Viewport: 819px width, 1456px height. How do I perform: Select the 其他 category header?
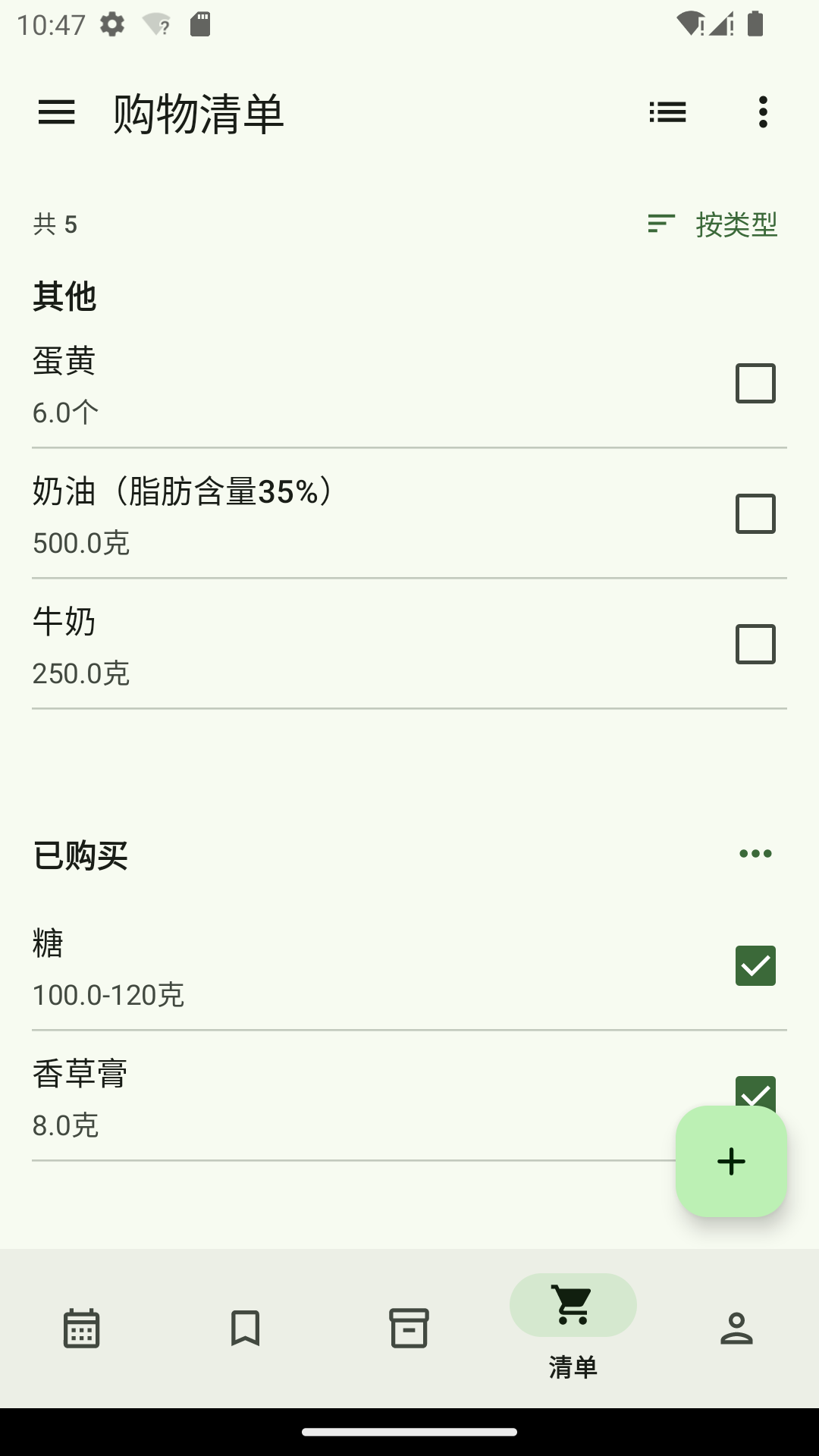(x=64, y=297)
